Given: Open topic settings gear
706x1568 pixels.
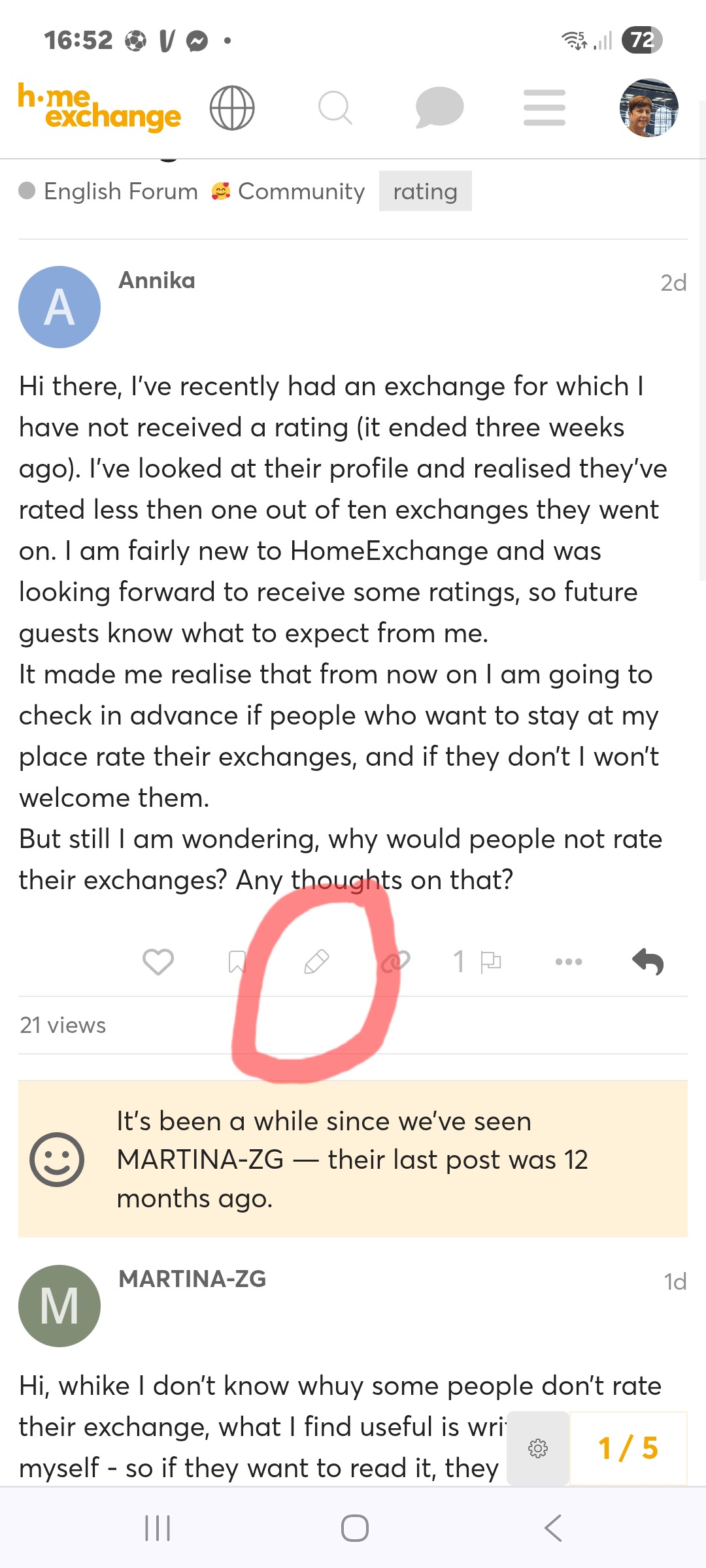Looking at the screenshot, I should coord(538,1448).
